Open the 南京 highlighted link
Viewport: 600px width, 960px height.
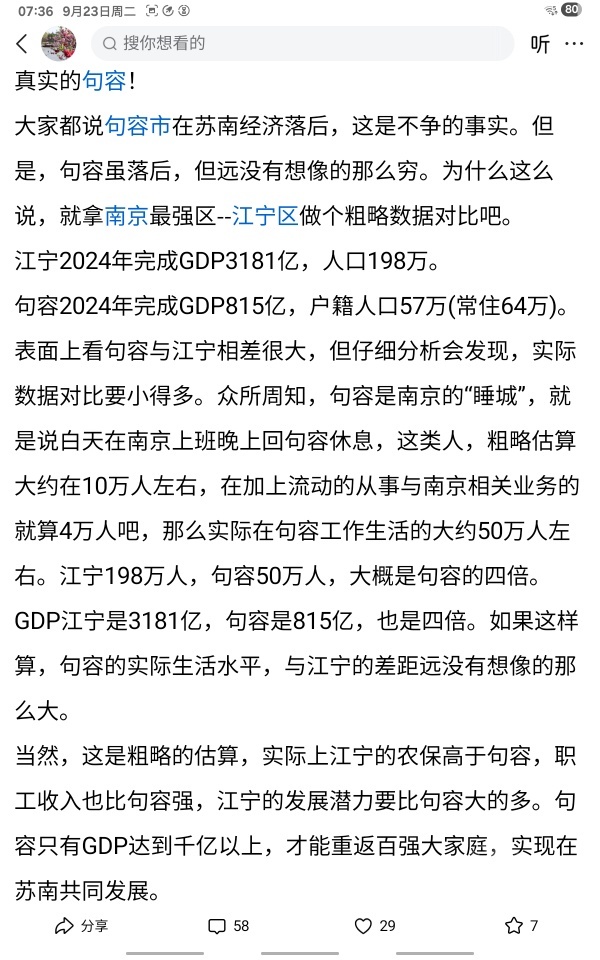click(x=127, y=216)
